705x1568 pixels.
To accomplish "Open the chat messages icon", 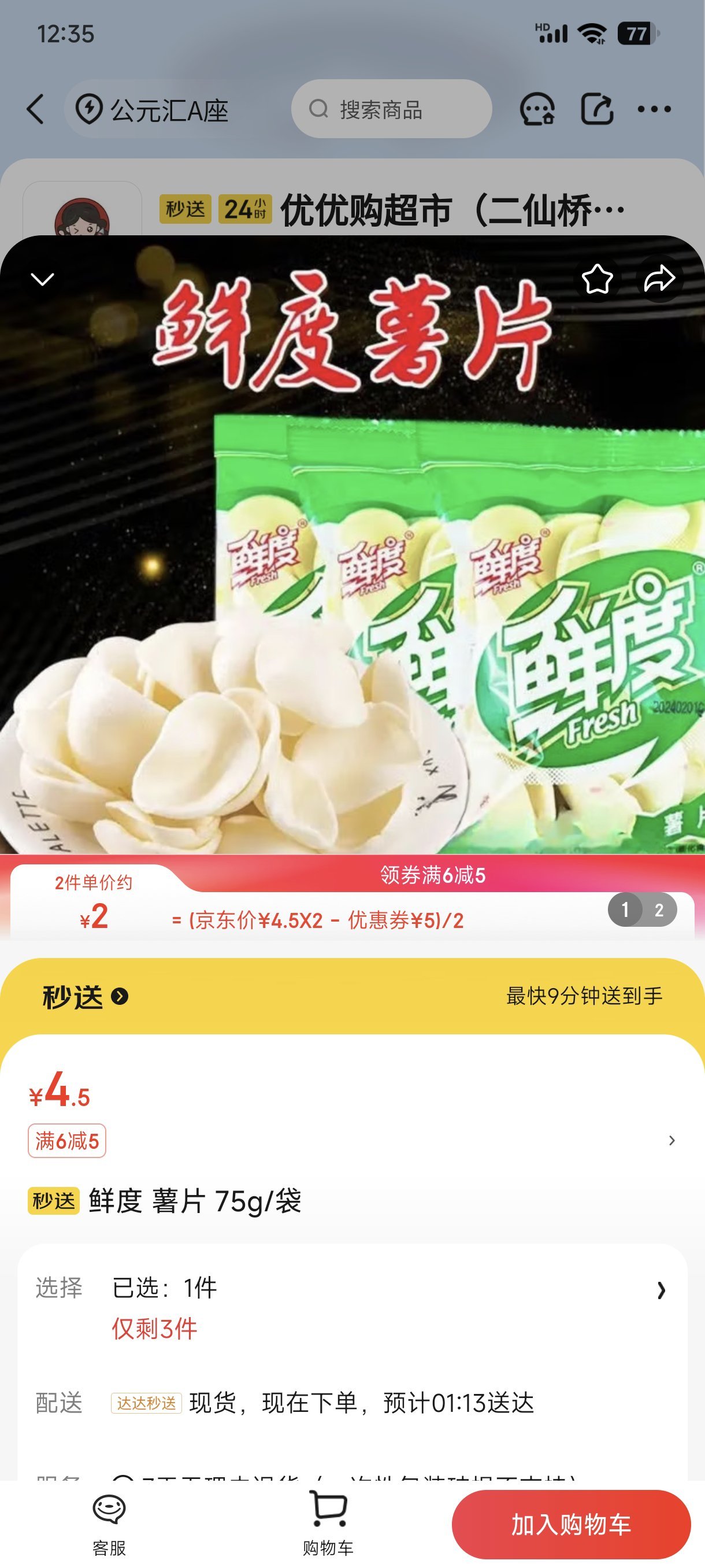I will click(x=536, y=110).
